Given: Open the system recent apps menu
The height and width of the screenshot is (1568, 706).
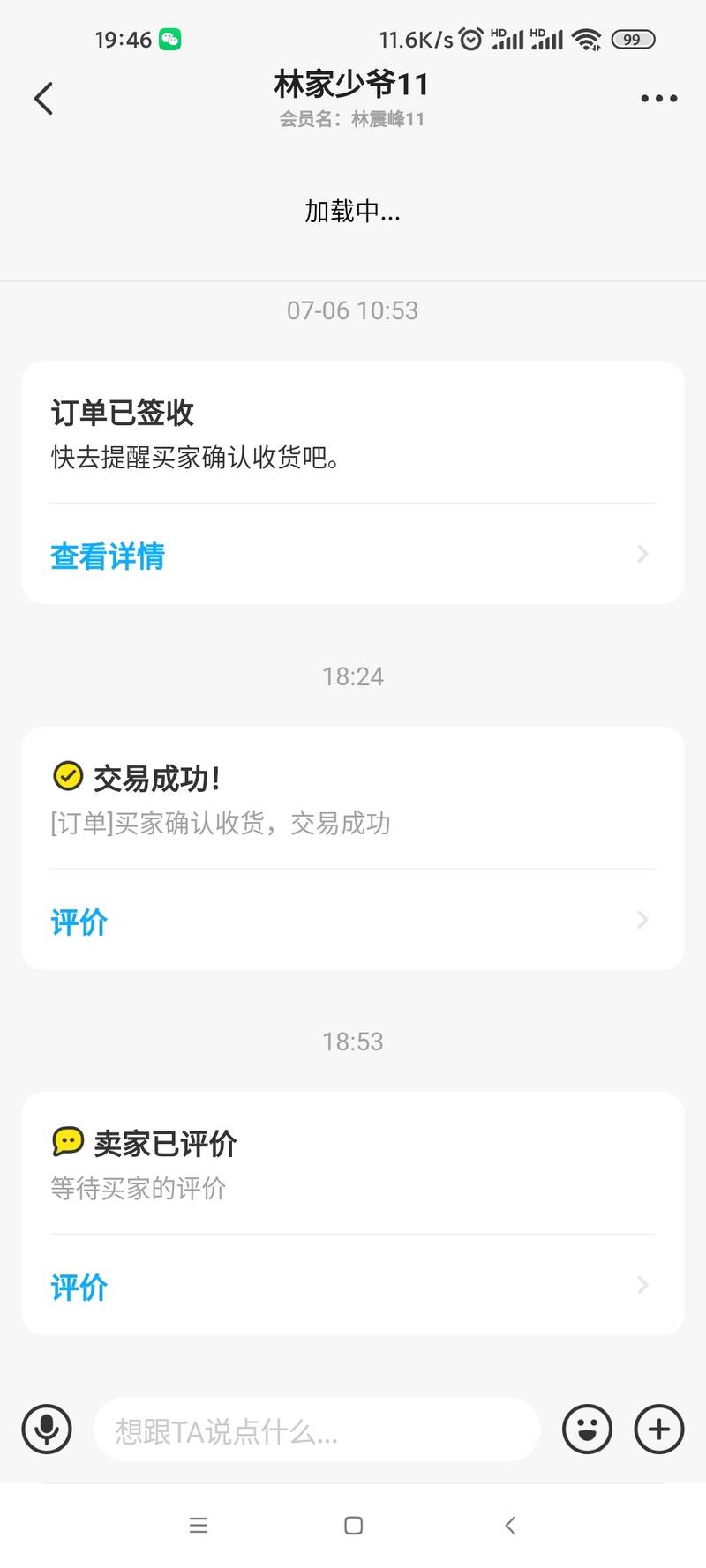Looking at the screenshot, I should coord(199,1526).
